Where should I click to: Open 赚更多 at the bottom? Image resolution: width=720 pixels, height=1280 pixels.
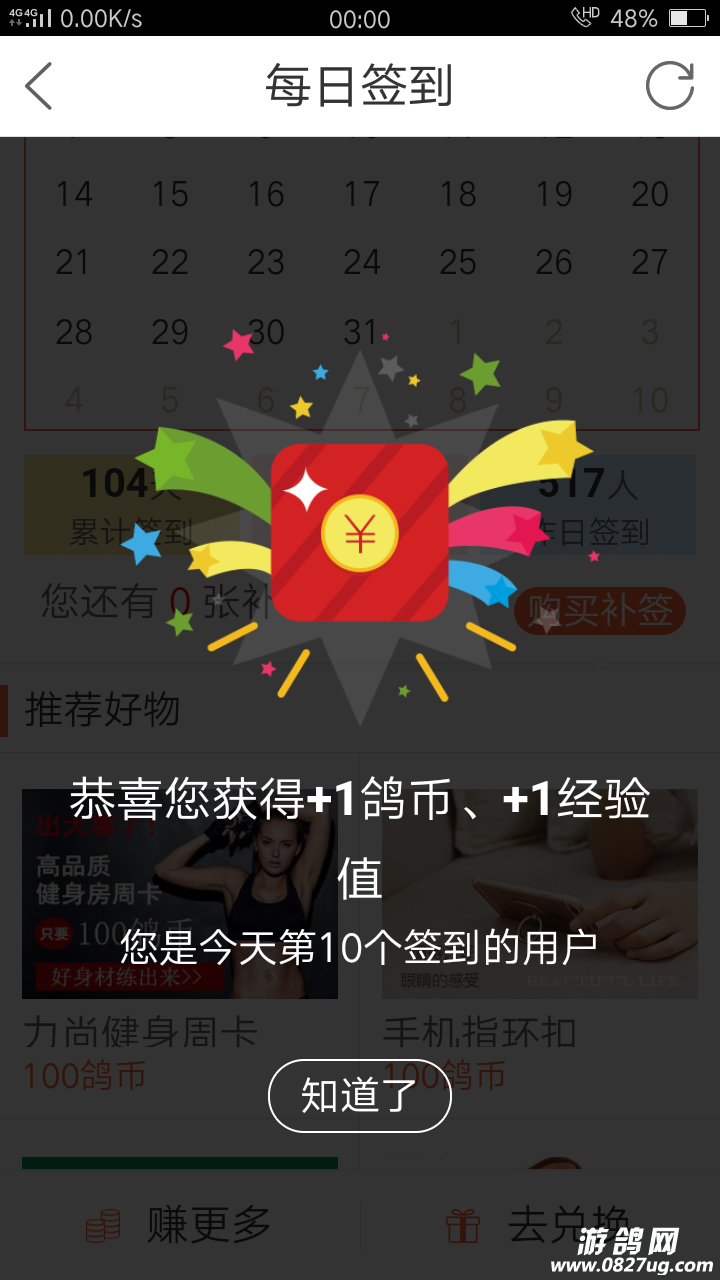[x=180, y=1225]
